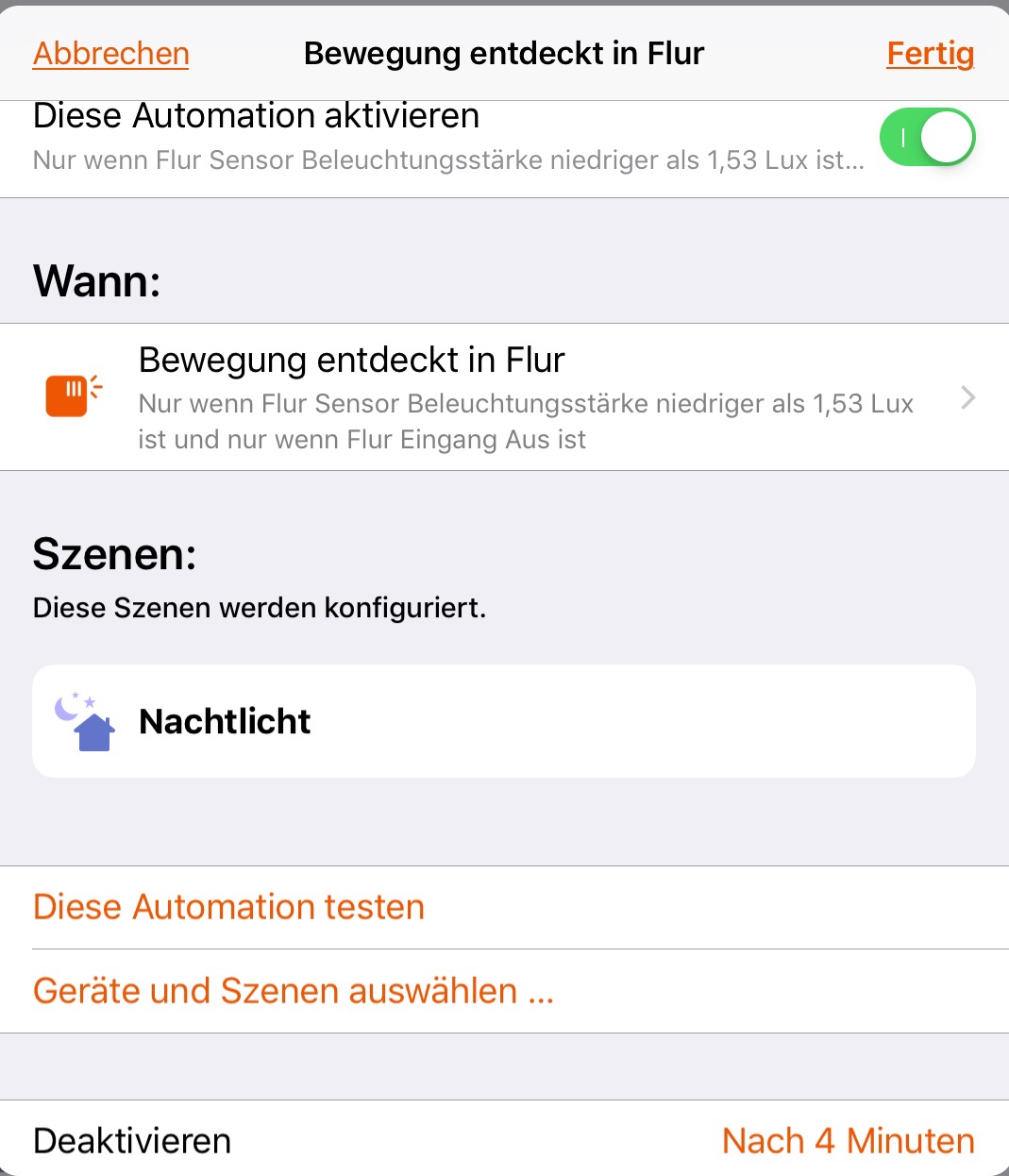
Task: Toggle the Diese Automation aktivieren switch
Action: [927, 138]
